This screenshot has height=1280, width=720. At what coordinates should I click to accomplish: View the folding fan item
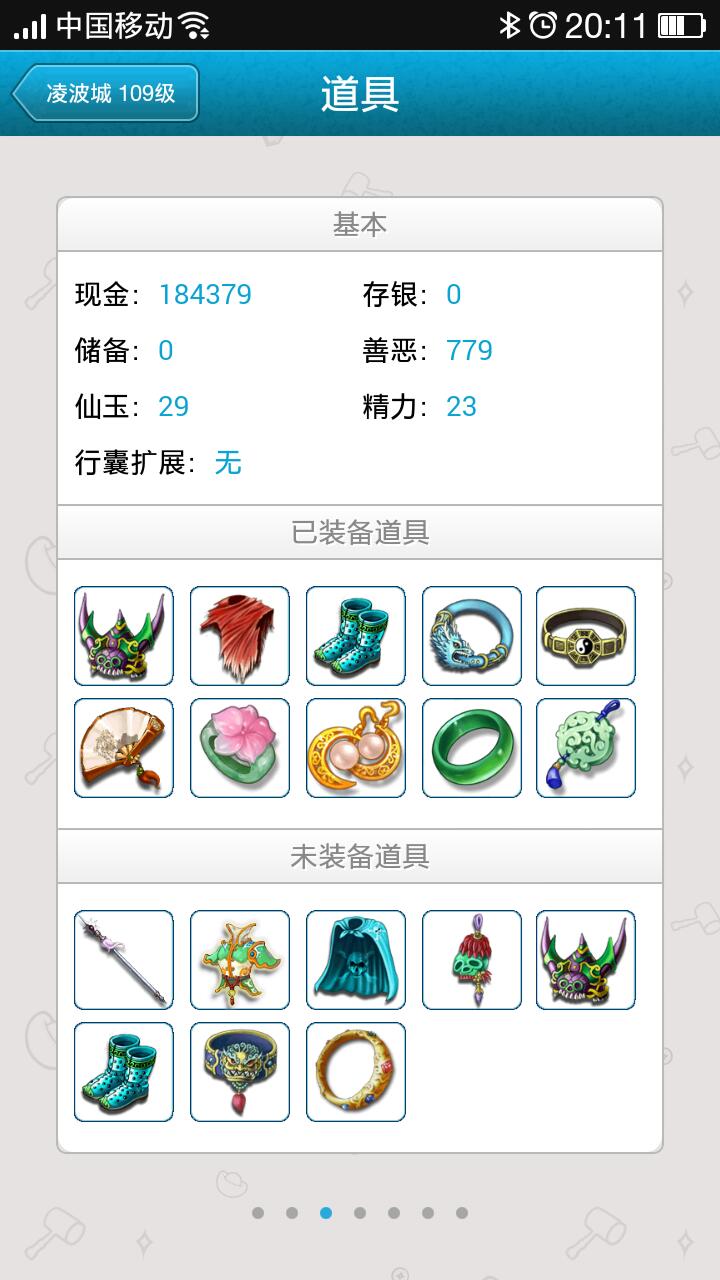coord(124,748)
